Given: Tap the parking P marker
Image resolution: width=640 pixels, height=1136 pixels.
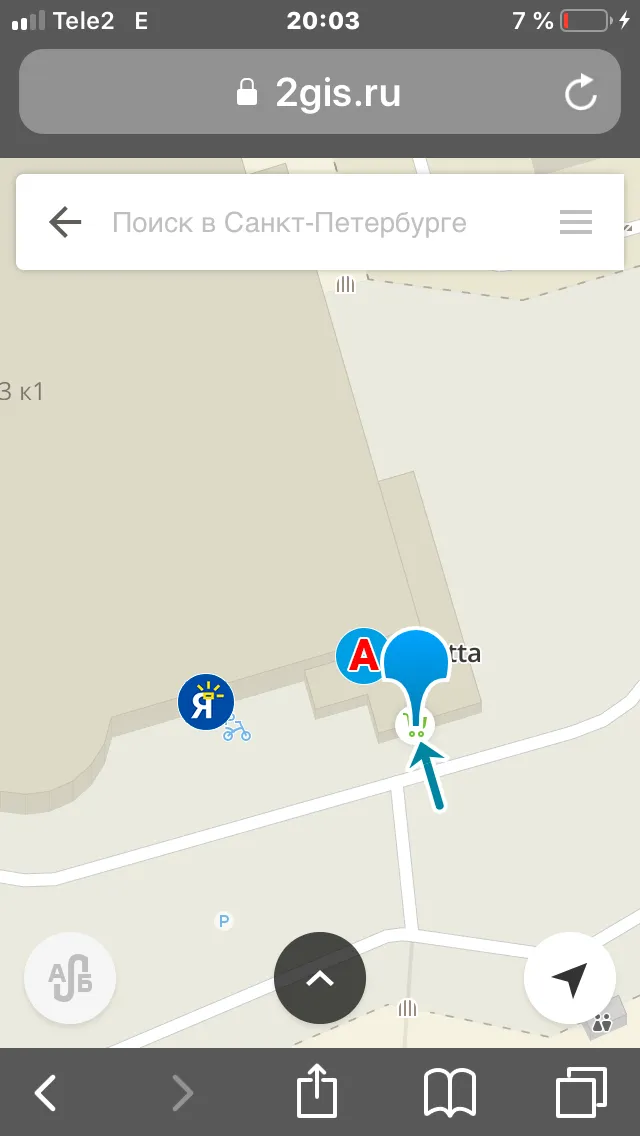Looking at the screenshot, I should [x=225, y=921].
